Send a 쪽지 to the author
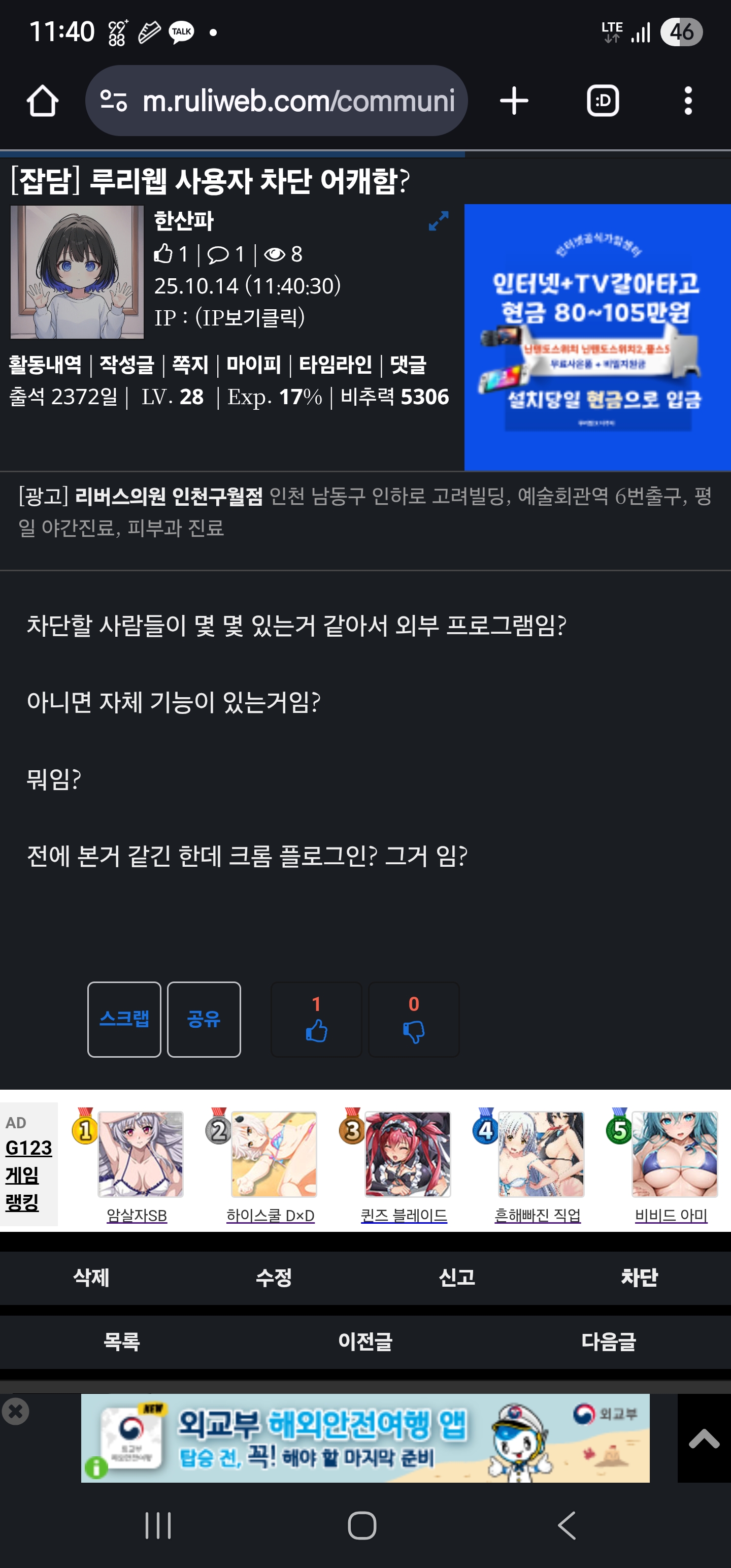The width and height of the screenshot is (731, 1568). [x=190, y=365]
